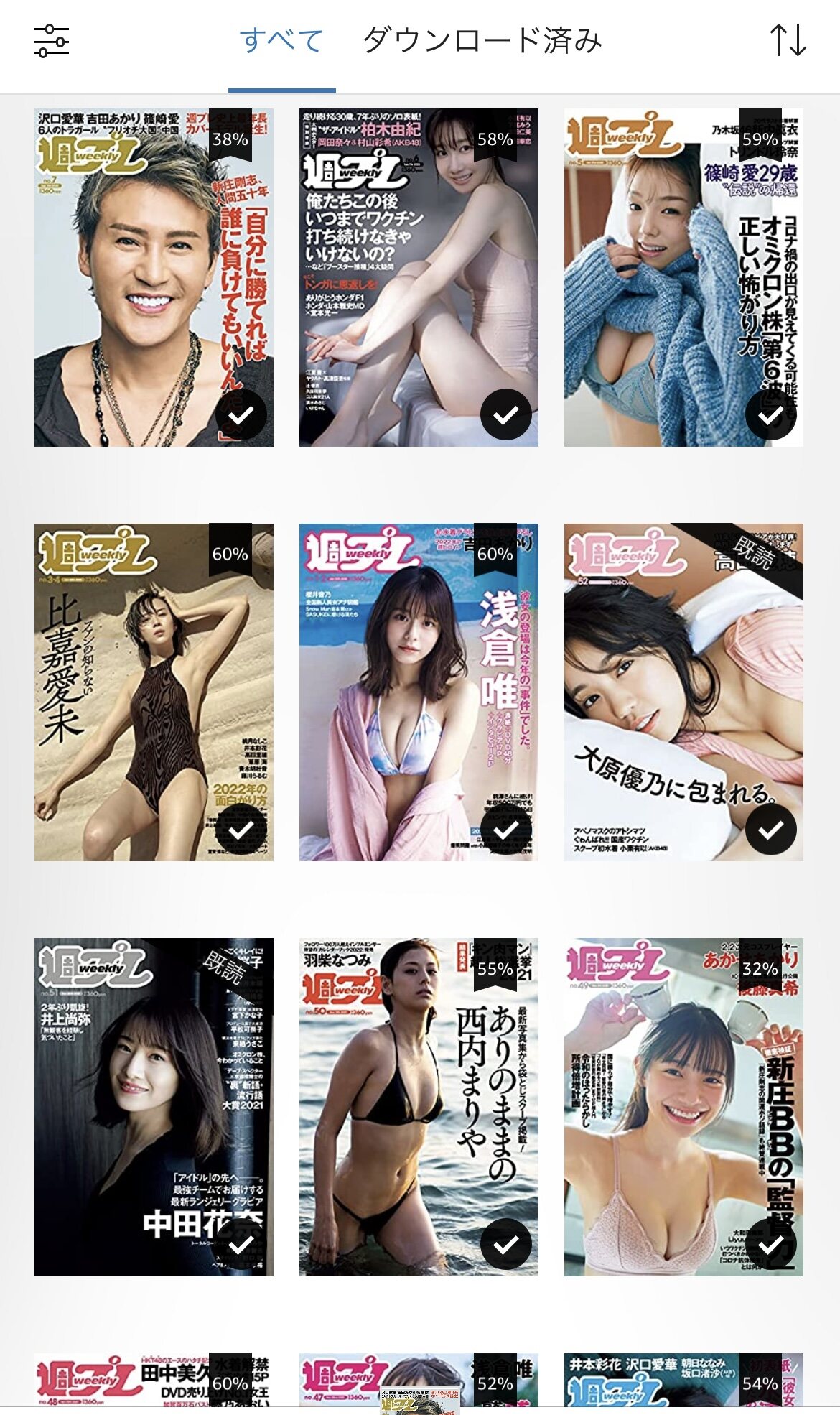Image resolution: width=840 pixels, height=1415 pixels.
Task: Switch to the すべて tab
Action: (x=281, y=40)
